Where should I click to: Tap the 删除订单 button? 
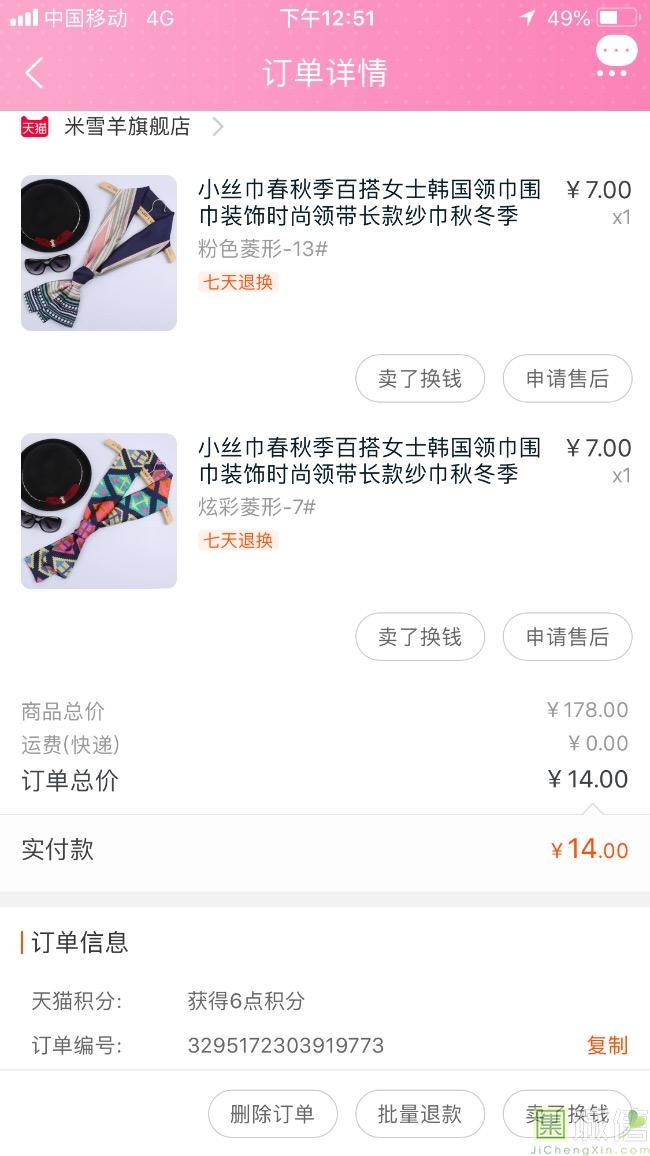click(272, 1114)
